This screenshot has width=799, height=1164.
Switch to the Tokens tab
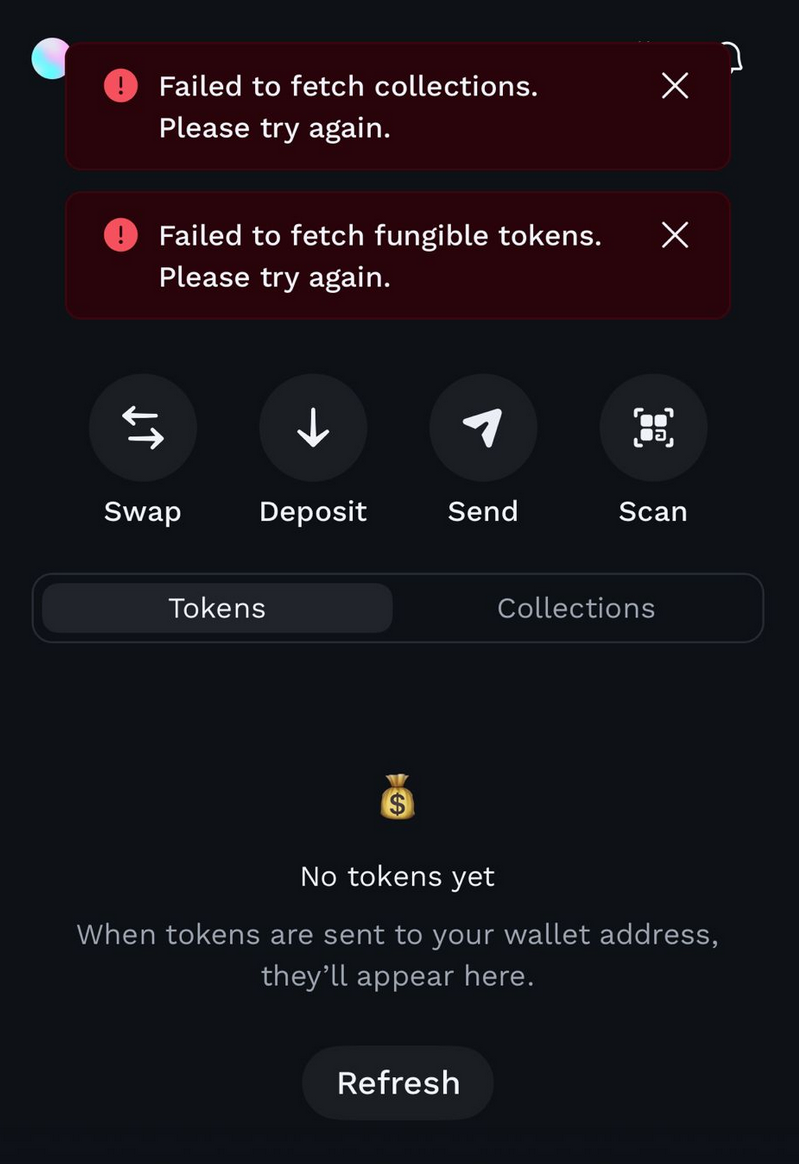pyautogui.click(x=217, y=607)
